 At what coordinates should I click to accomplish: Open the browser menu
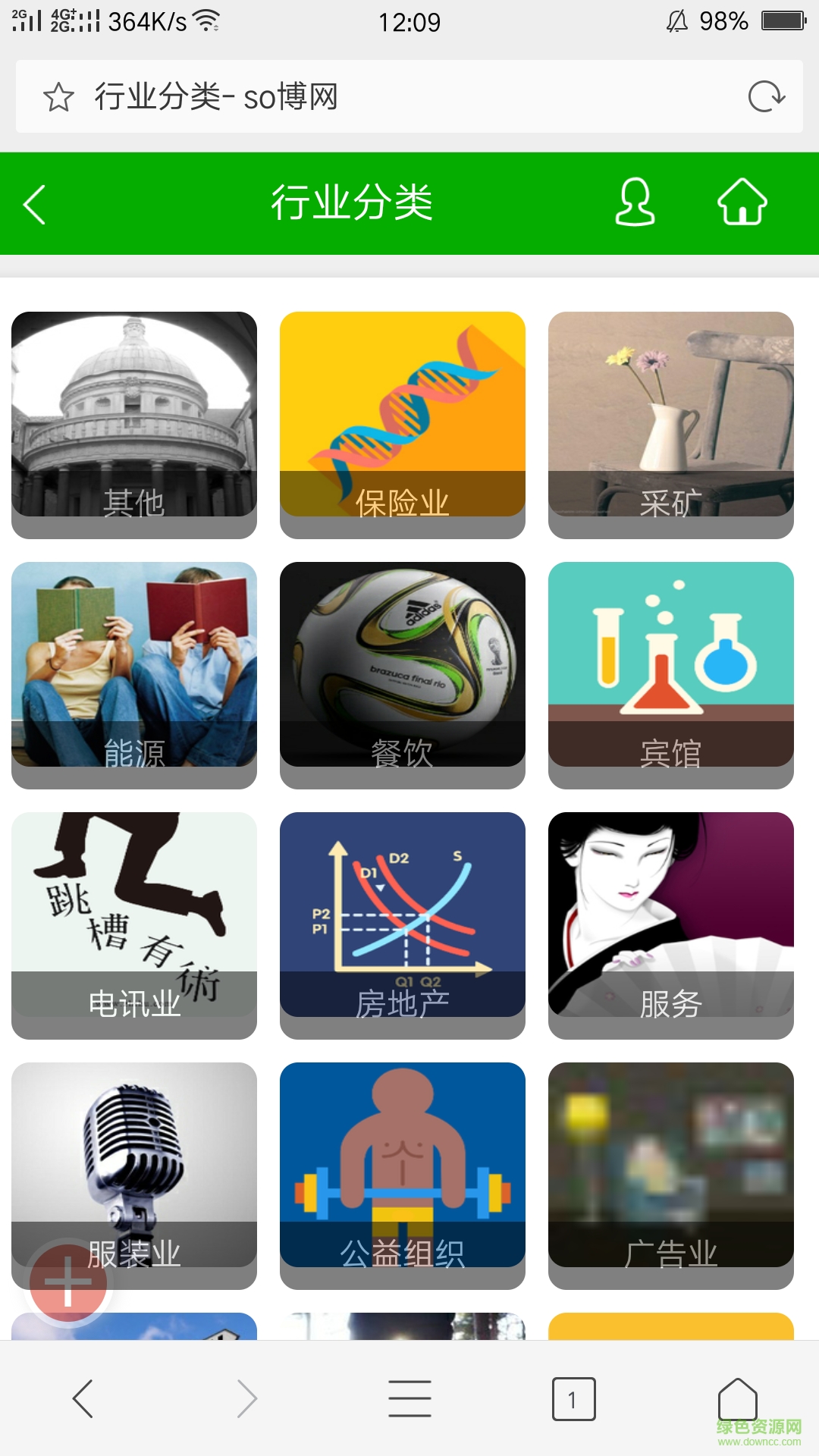click(x=409, y=1398)
